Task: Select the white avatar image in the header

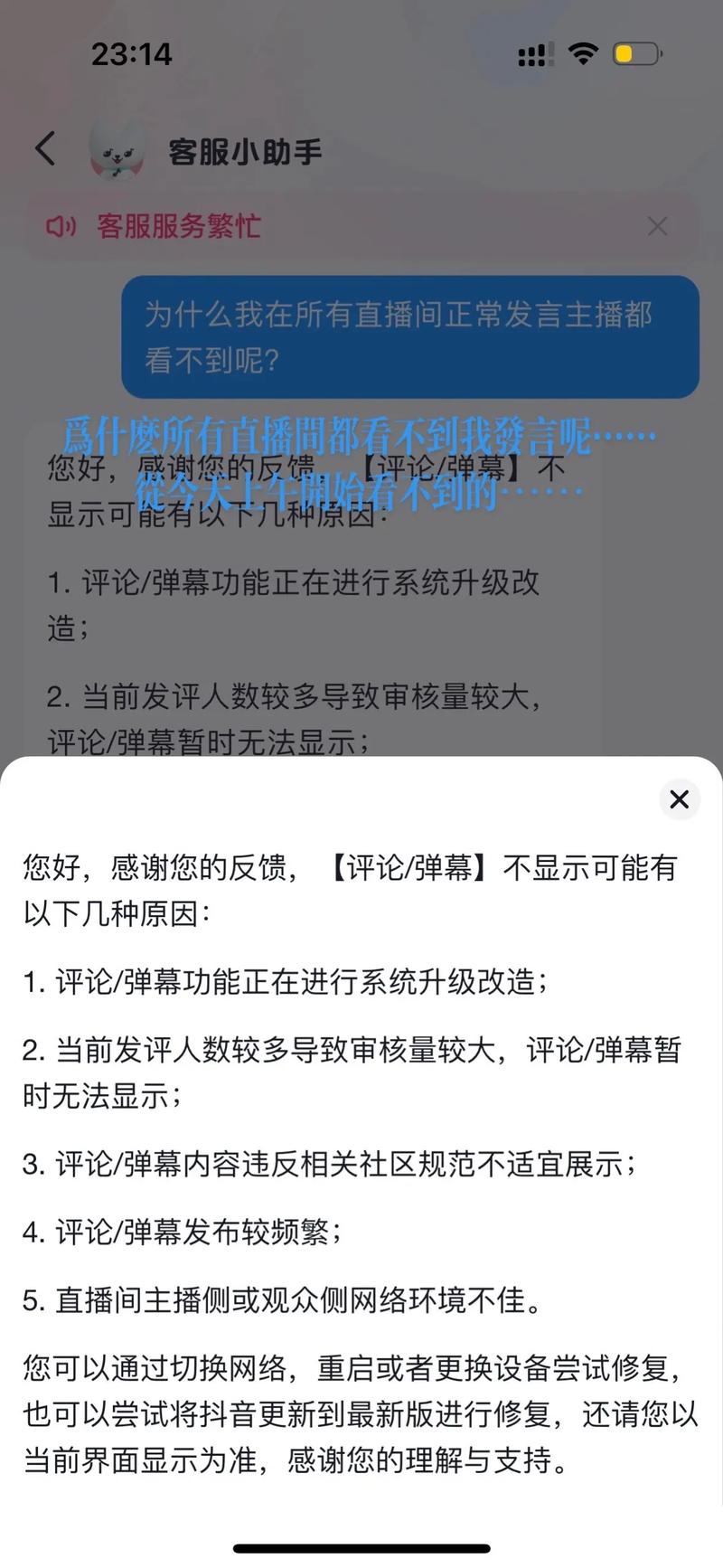Action: point(119,152)
